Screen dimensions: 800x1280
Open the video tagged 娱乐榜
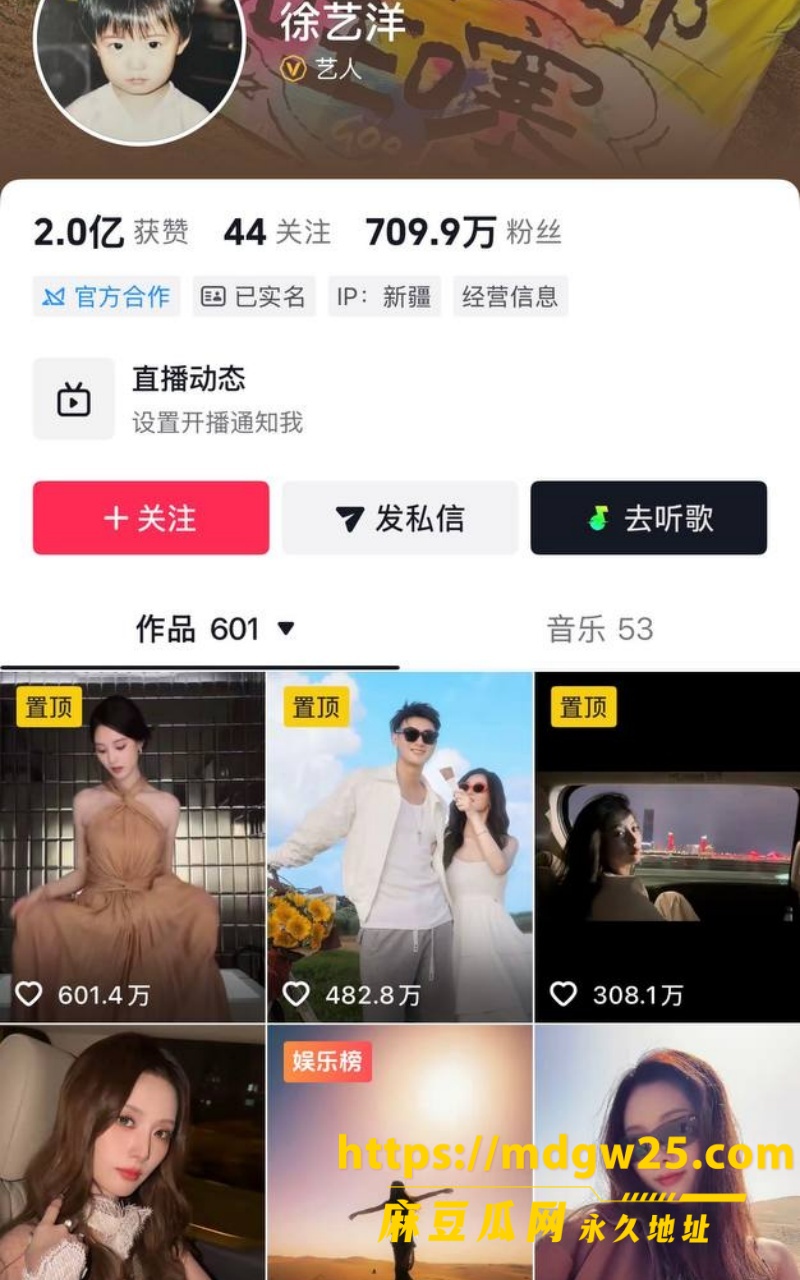pos(400,1152)
